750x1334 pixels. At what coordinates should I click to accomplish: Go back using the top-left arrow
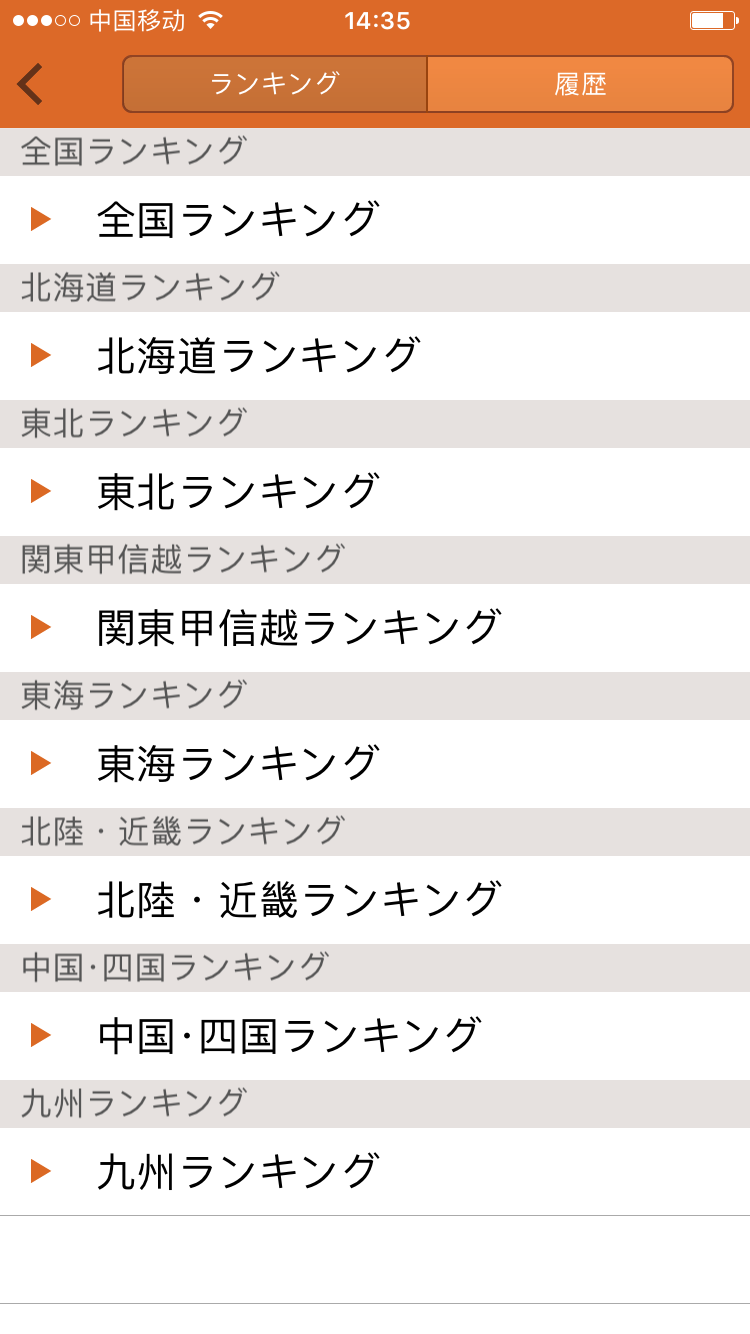pos(31,84)
